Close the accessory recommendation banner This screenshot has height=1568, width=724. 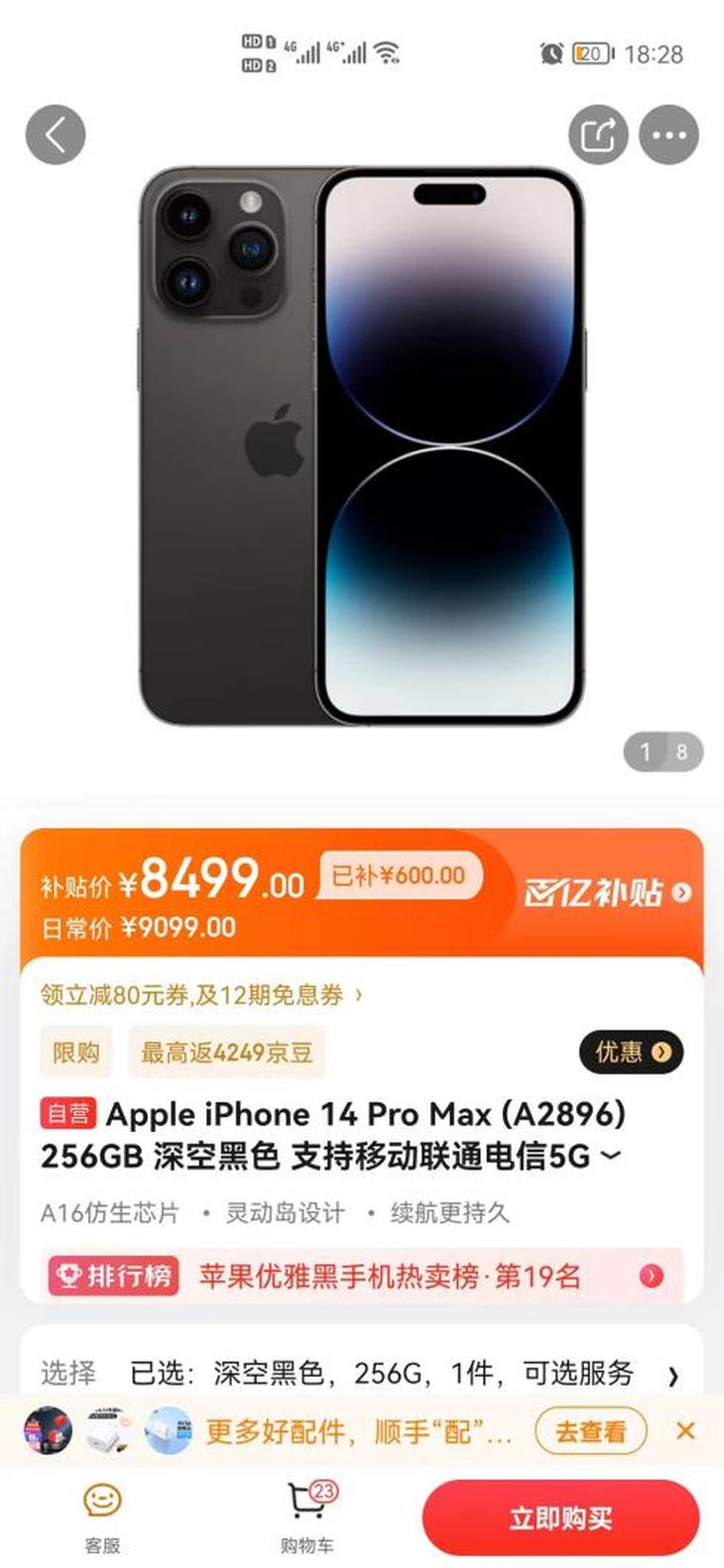point(685,1431)
